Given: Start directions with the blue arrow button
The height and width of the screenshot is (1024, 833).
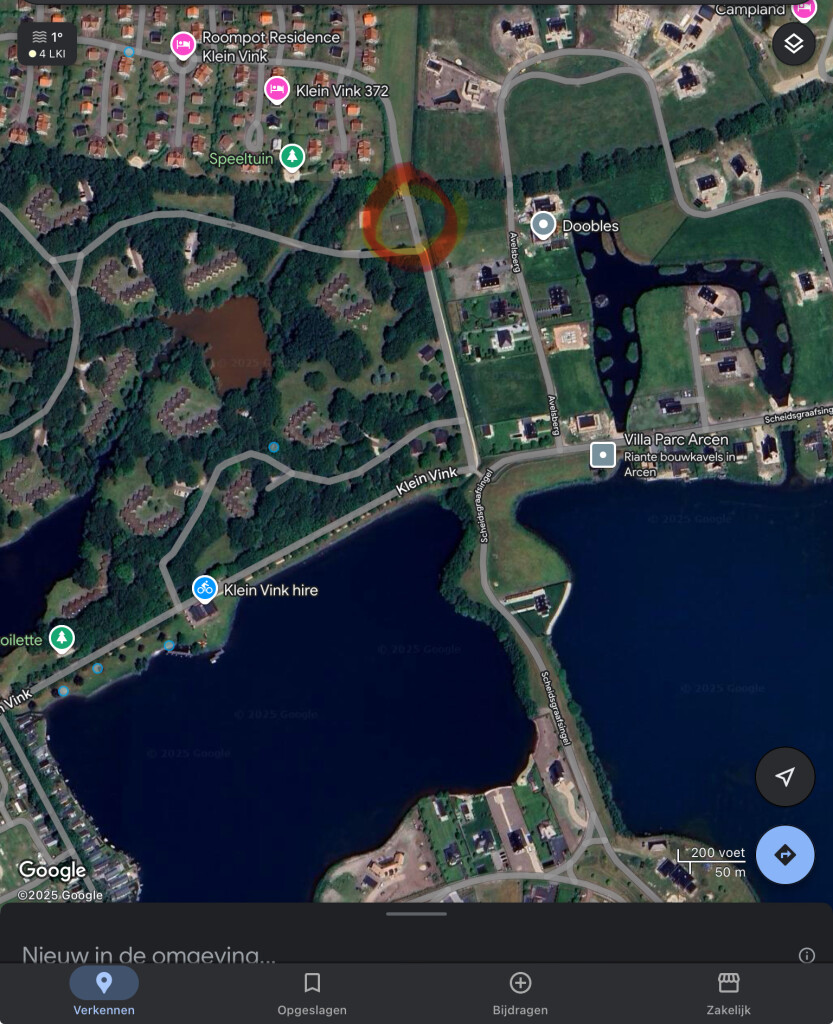Looking at the screenshot, I should (x=785, y=854).
